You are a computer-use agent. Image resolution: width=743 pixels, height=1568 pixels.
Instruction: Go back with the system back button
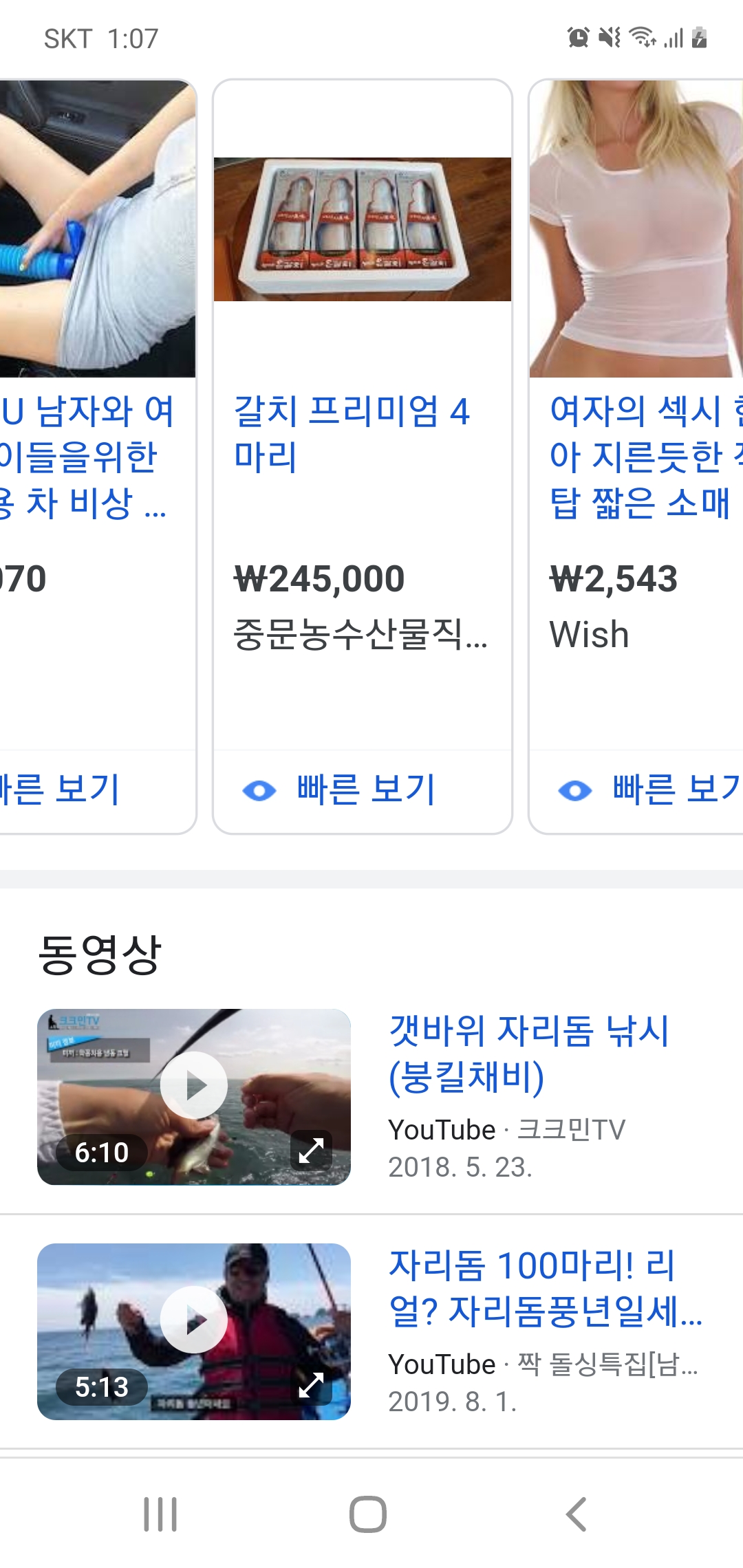[576, 1514]
